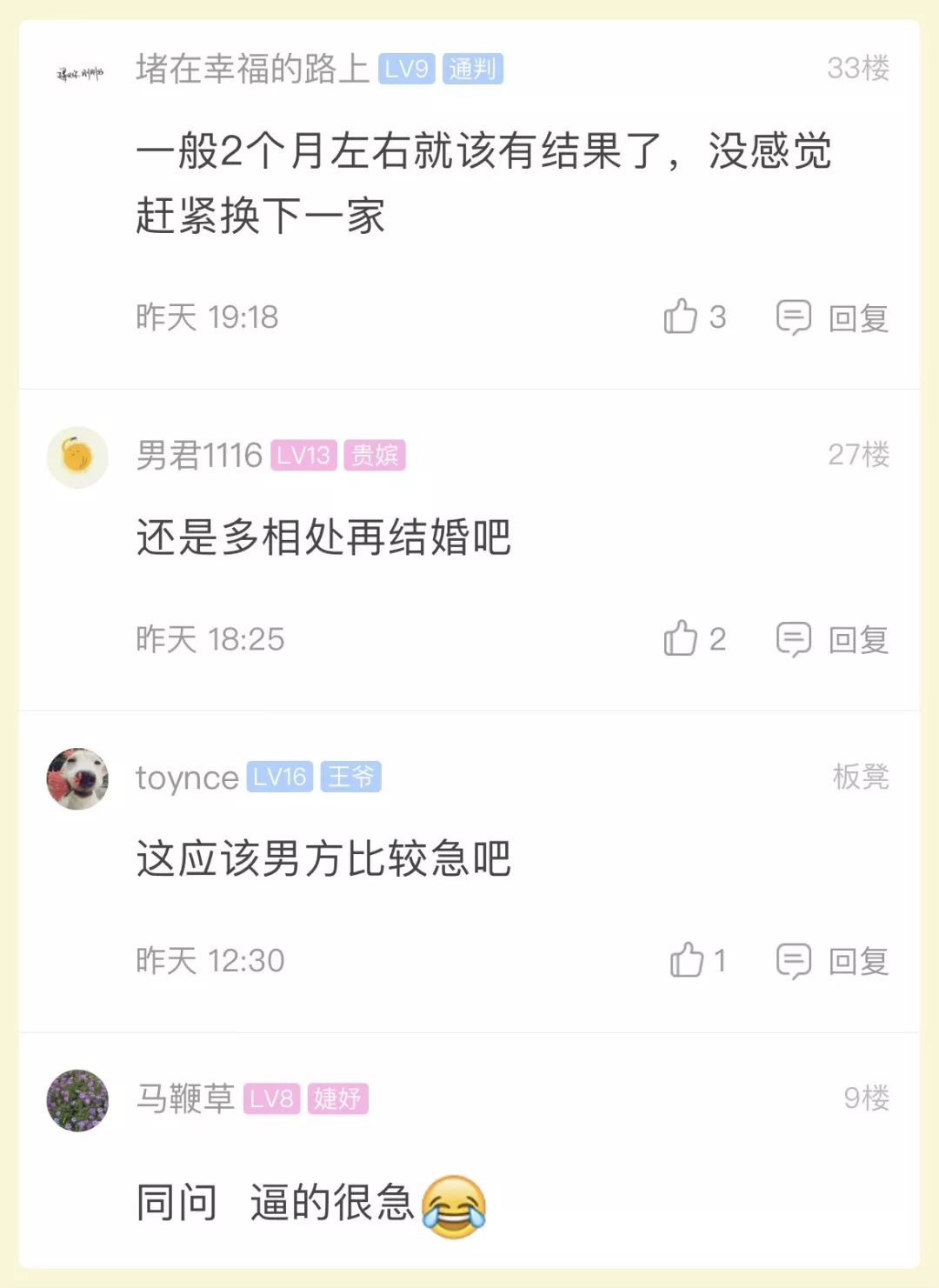Open username 马鞭草

point(185,1098)
